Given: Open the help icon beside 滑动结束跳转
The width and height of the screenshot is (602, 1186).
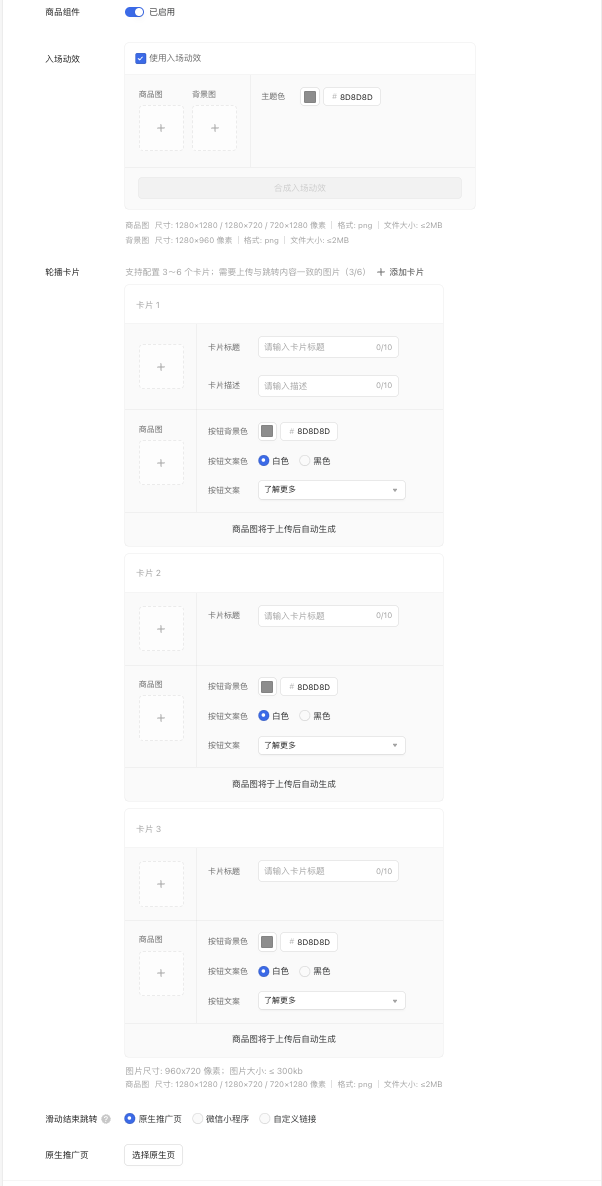Looking at the screenshot, I should (106, 1119).
